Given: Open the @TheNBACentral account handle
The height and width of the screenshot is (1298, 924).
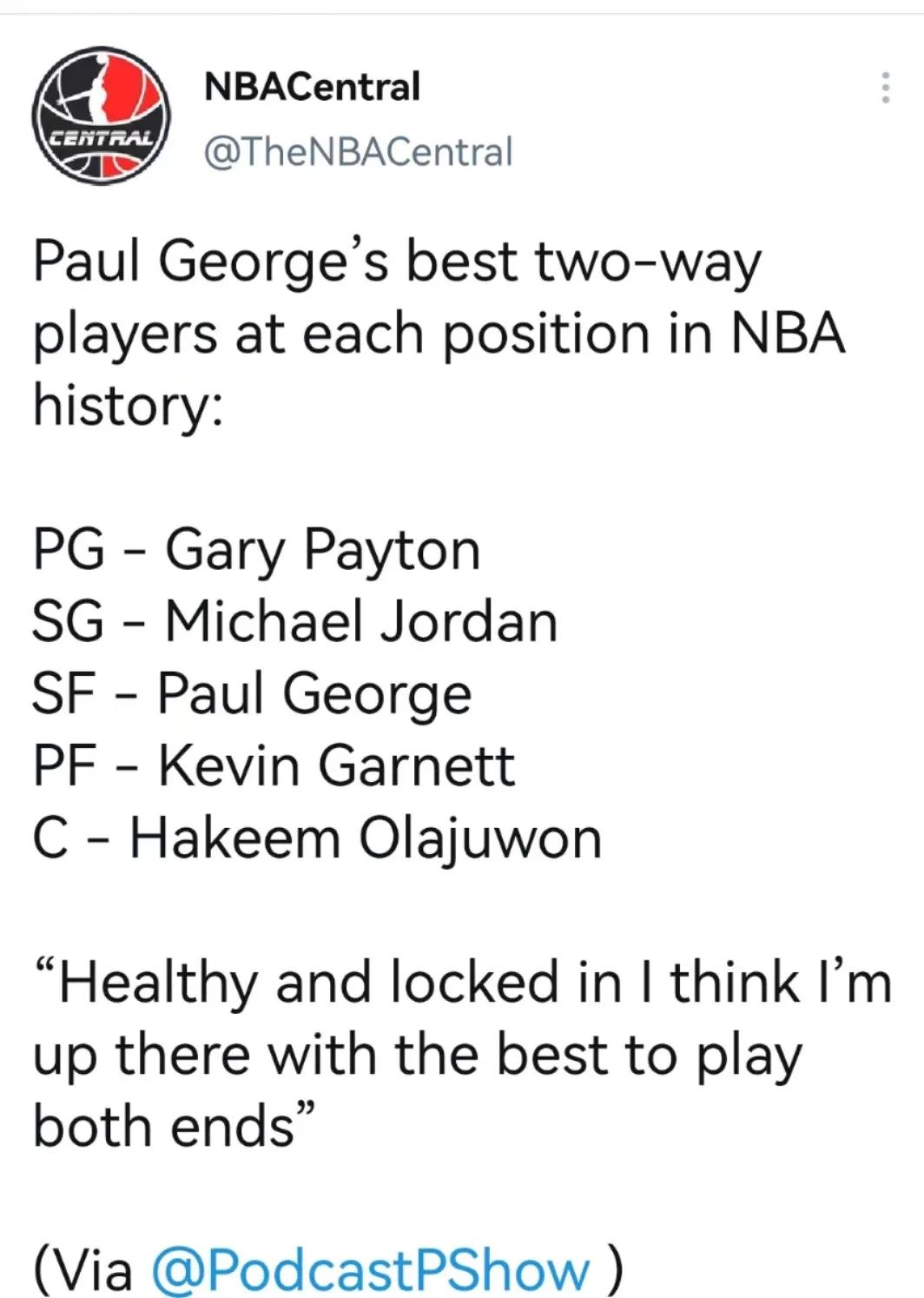Looking at the screenshot, I should coord(358,152).
